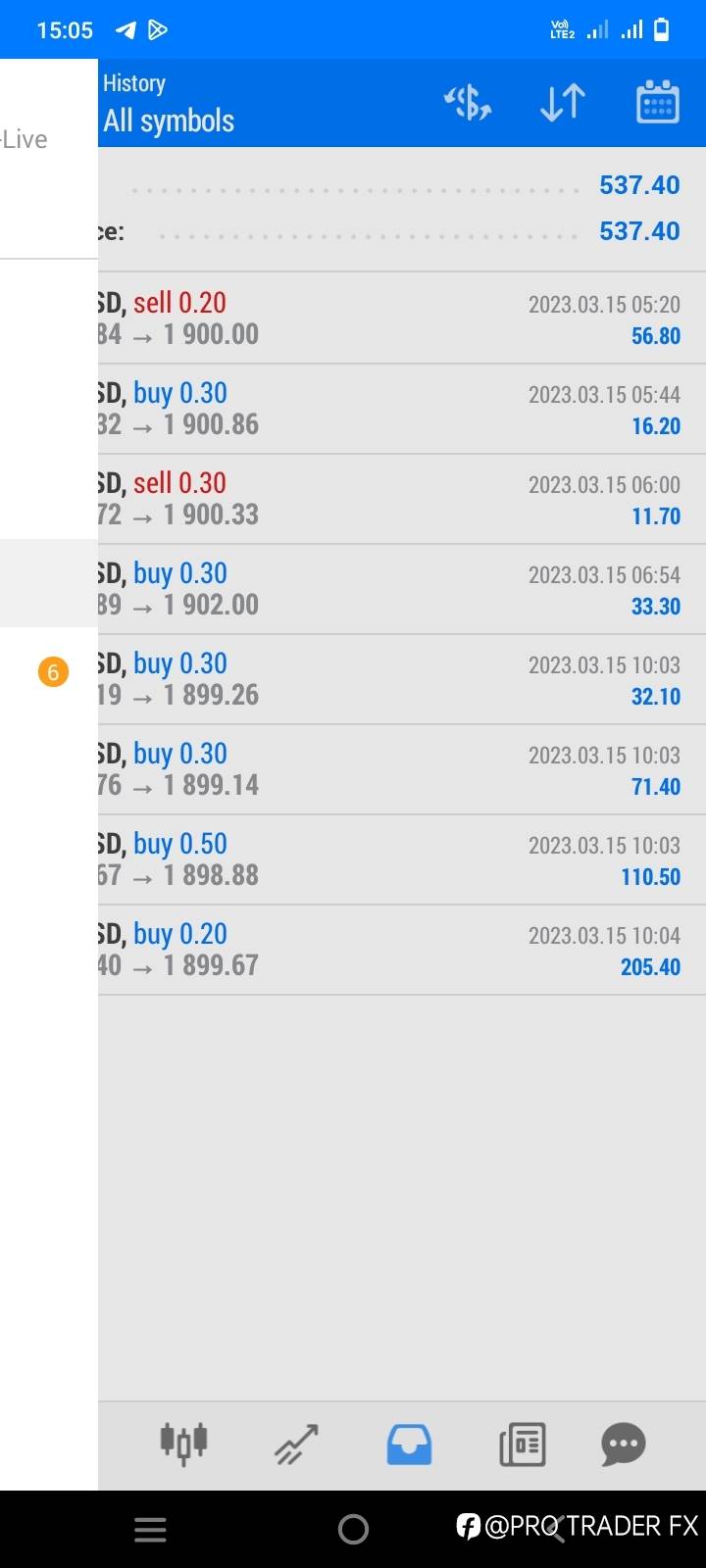
Task: Open the chat messages tab
Action: tap(624, 1444)
